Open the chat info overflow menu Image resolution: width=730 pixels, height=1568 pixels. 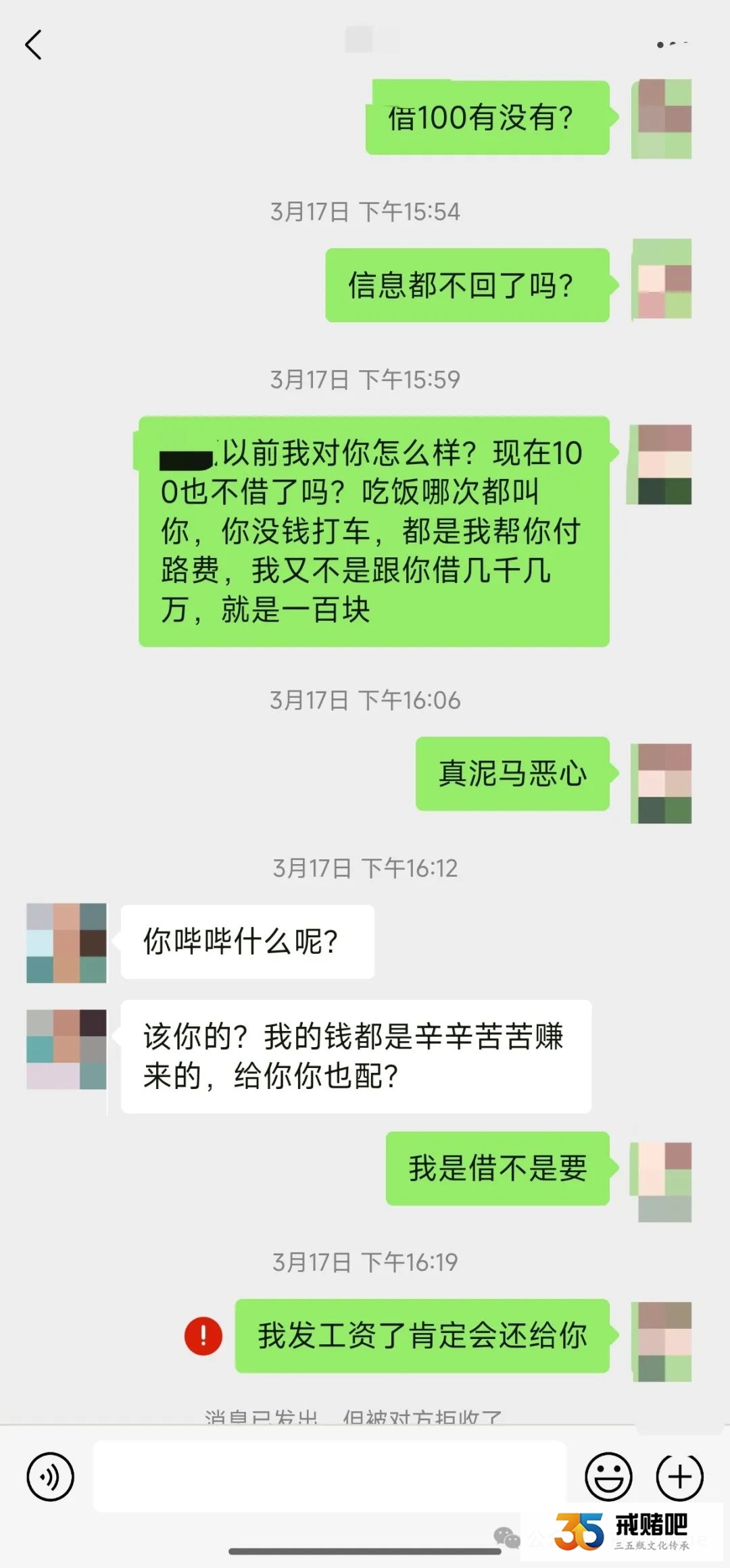pyautogui.click(x=672, y=45)
